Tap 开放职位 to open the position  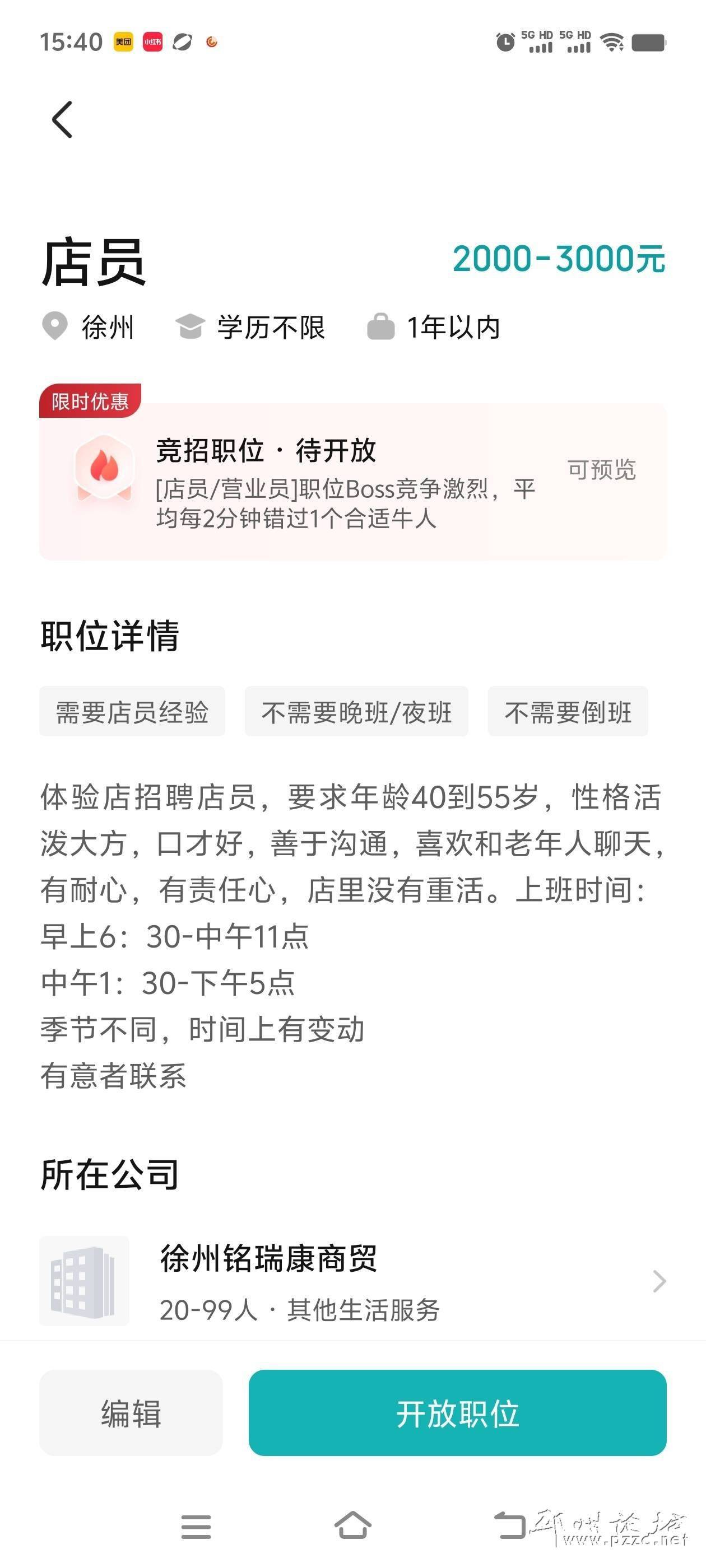[457, 1413]
